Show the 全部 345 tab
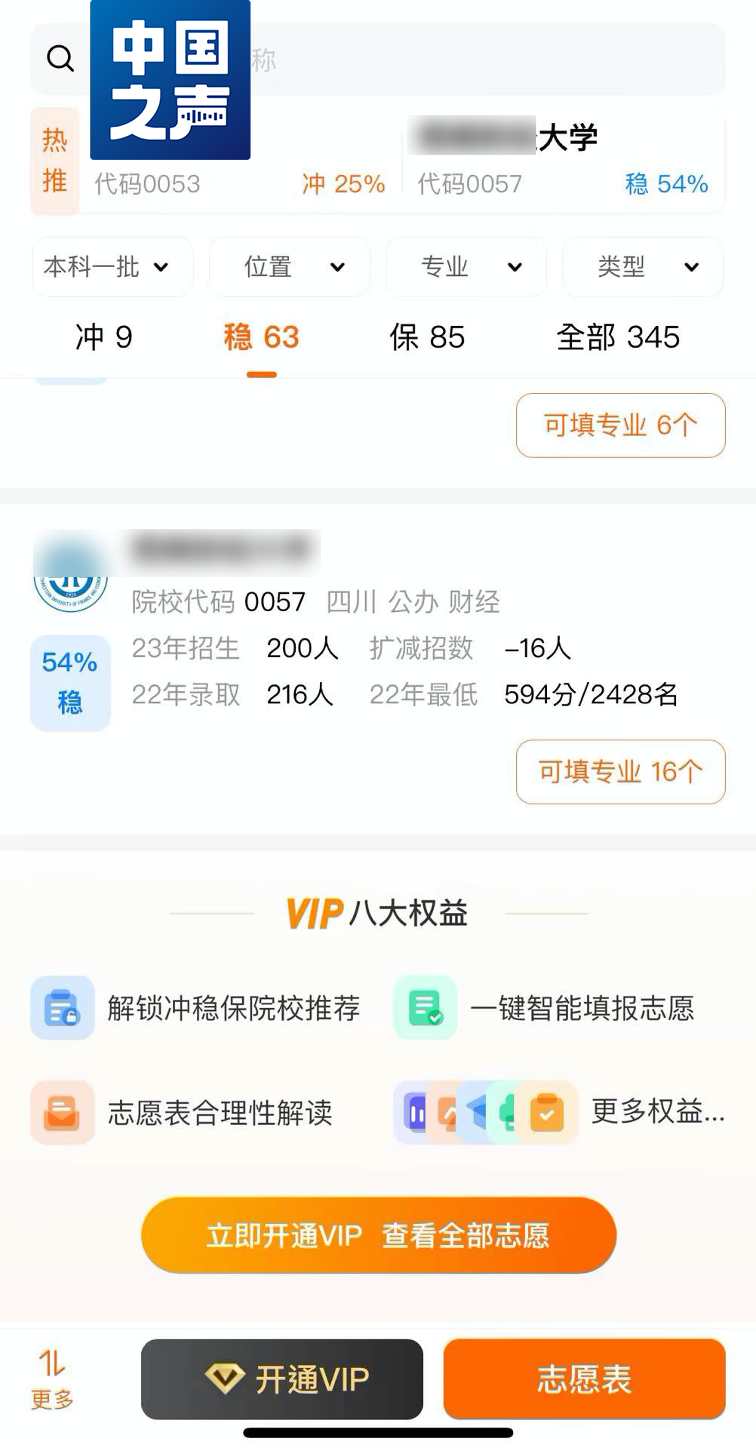Screen dimensions: 756x1454 point(618,338)
